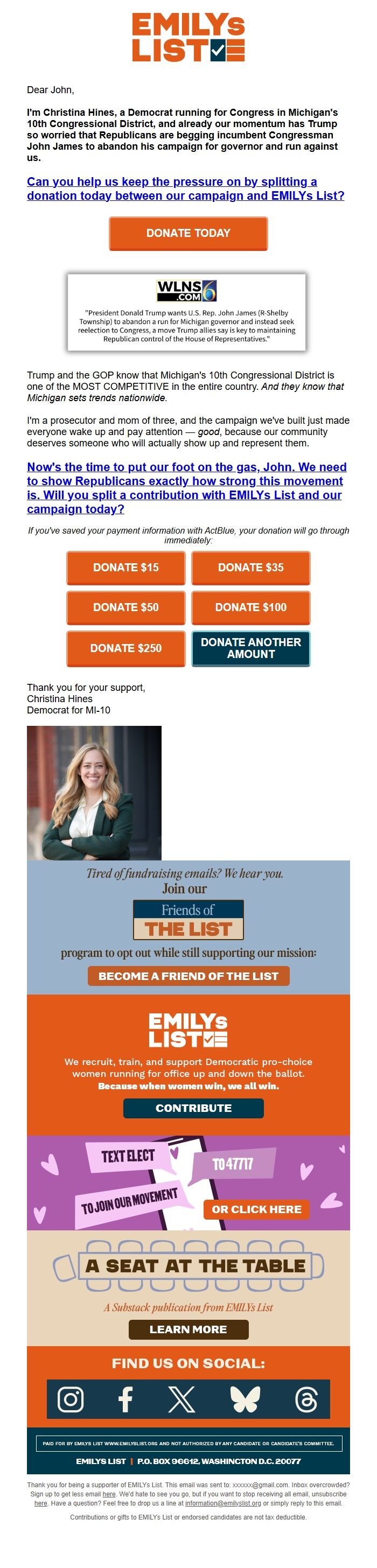Open the link about splitting a donation today

tap(185, 188)
